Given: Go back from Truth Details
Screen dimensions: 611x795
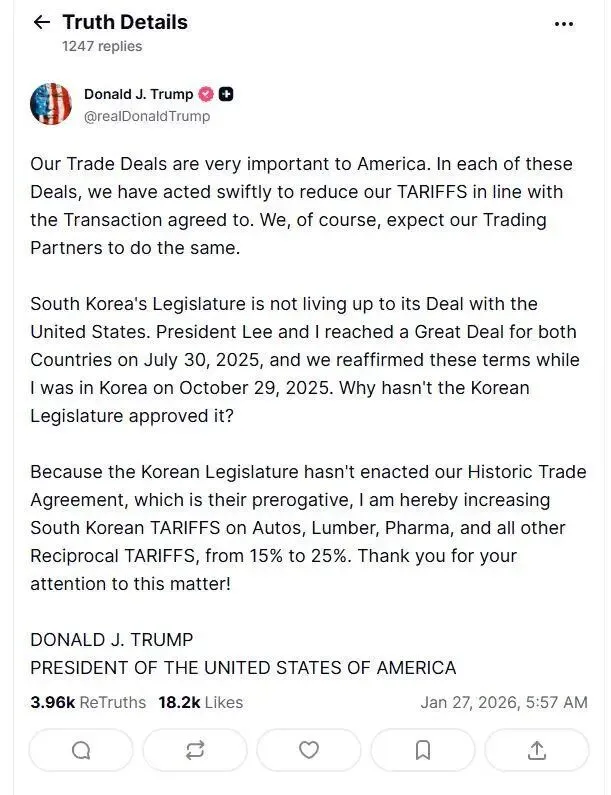Looking at the screenshot, I should point(41,22).
